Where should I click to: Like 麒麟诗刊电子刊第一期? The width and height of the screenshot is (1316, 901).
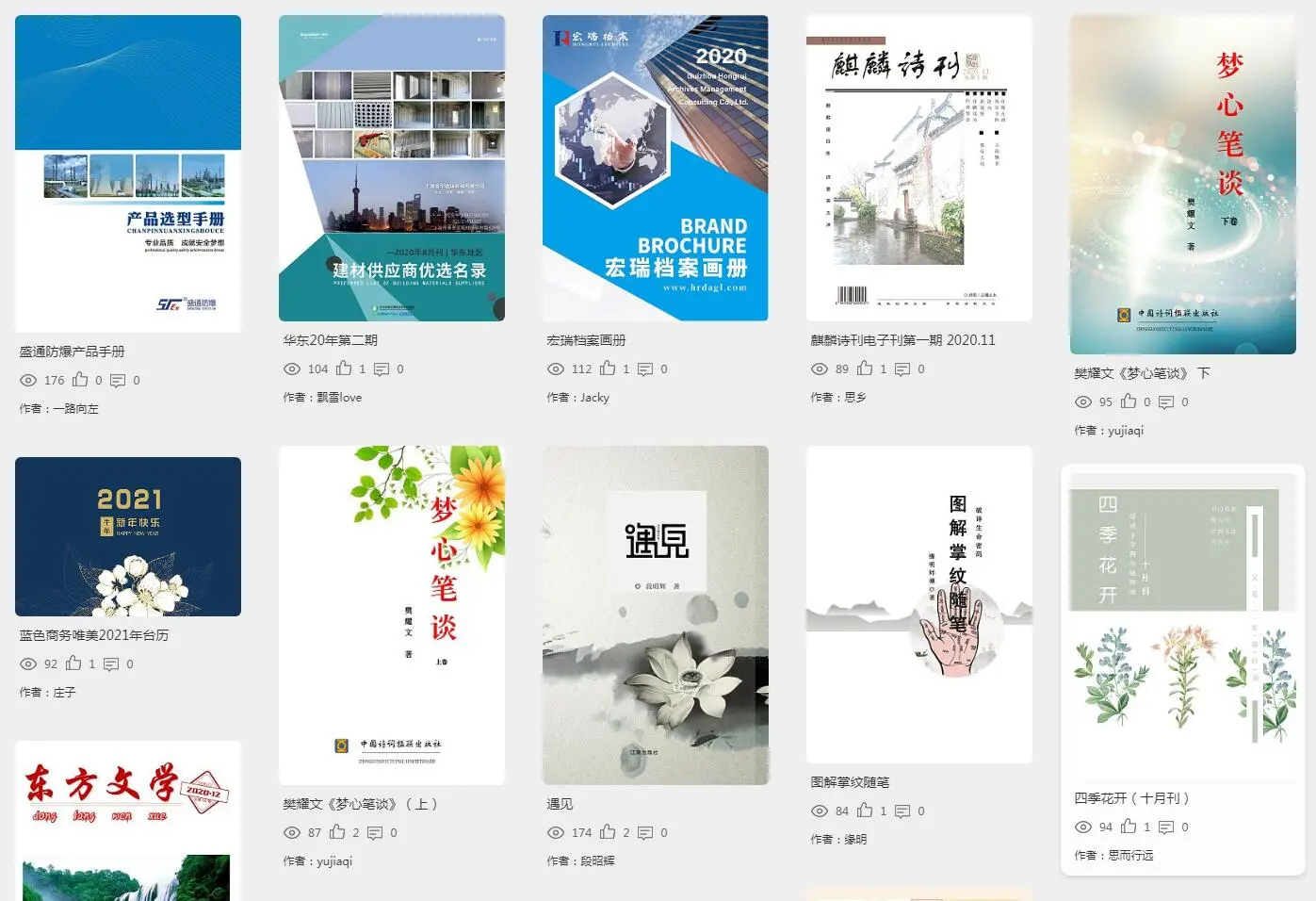click(865, 369)
